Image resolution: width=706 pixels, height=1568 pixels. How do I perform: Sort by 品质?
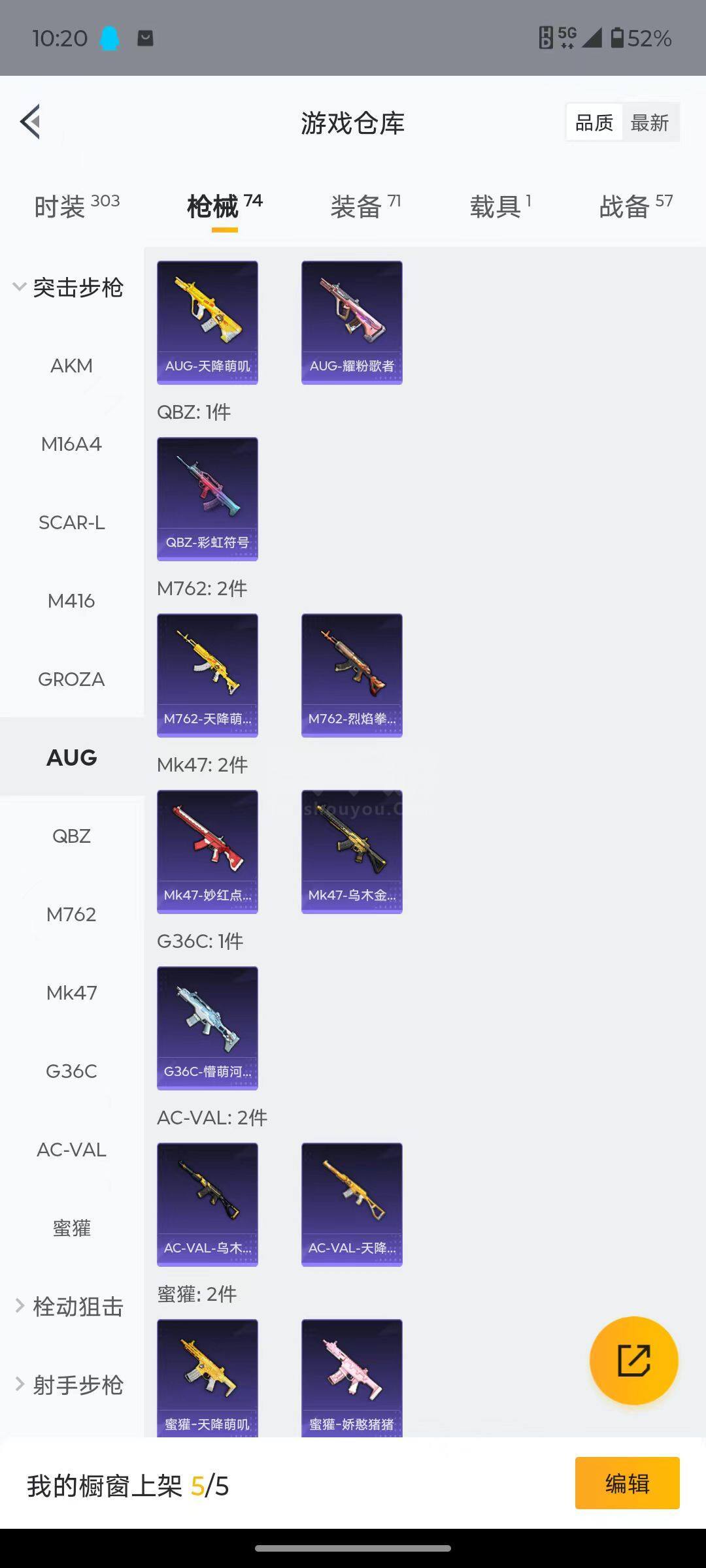click(594, 122)
